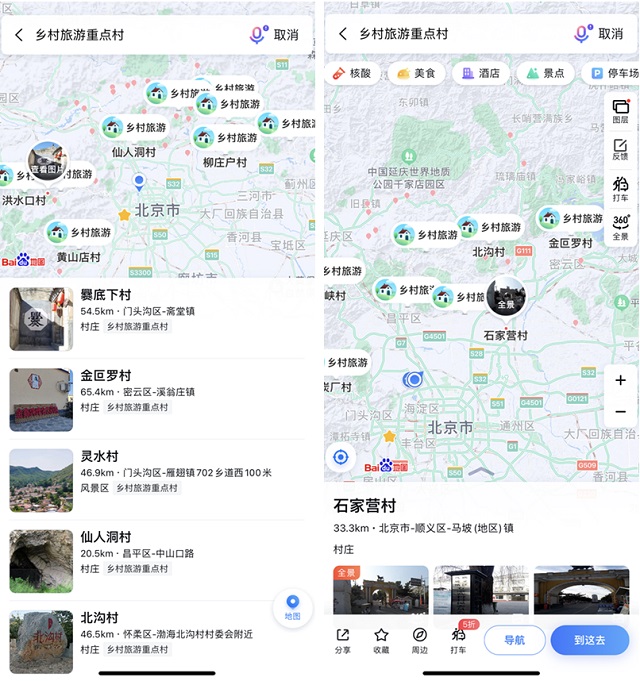640x681 pixels.
Task: Zoom in on the map
Action: click(x=620, y=381)
